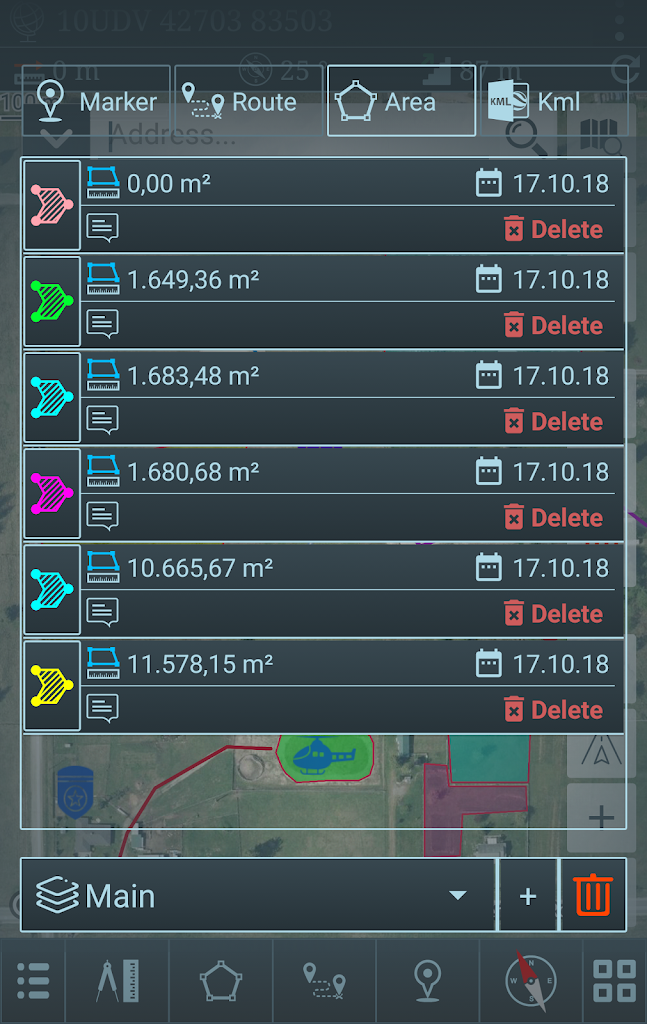
Task: Delete the 0,00 m² area
Action: [553, 229]
